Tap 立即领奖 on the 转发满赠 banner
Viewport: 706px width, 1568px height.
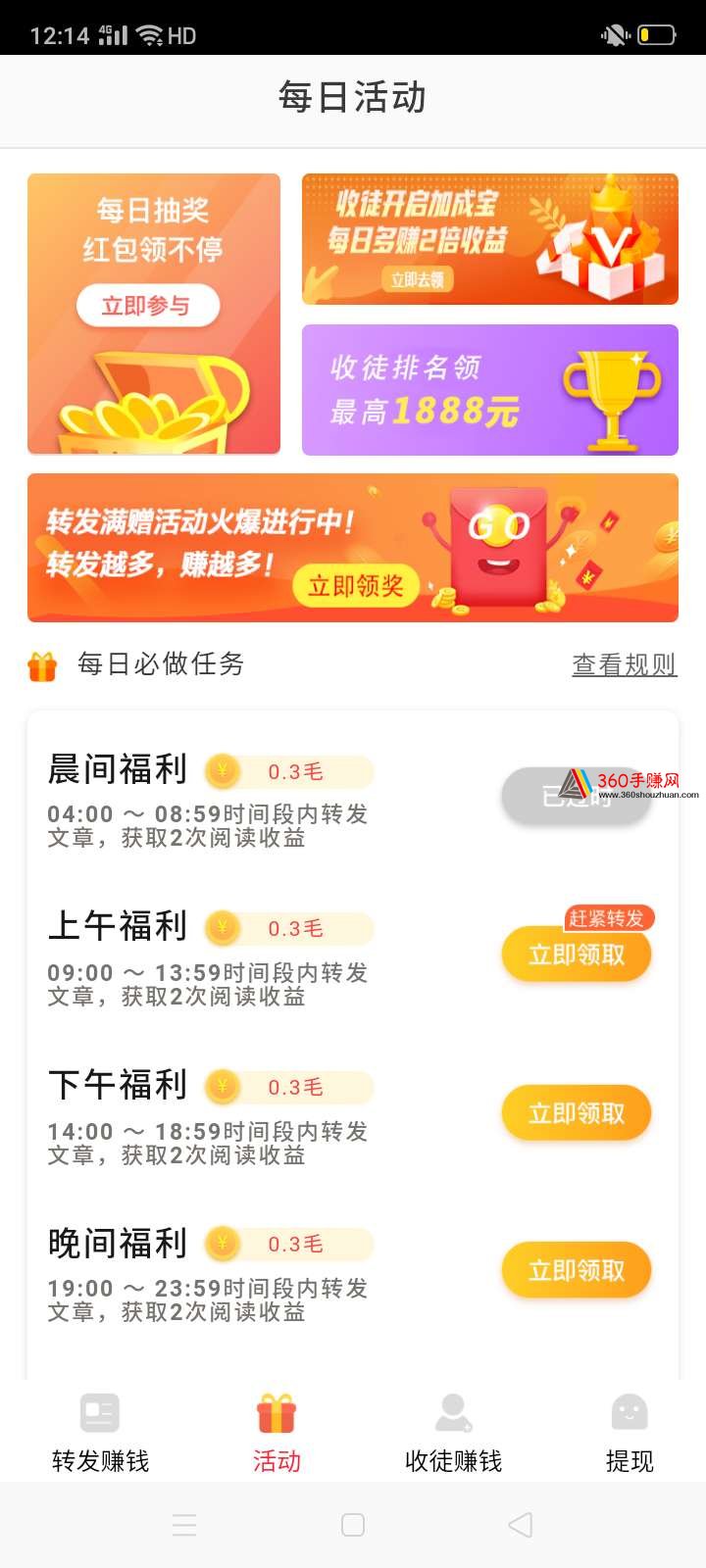pyautogui.click(x=356, y=586)
